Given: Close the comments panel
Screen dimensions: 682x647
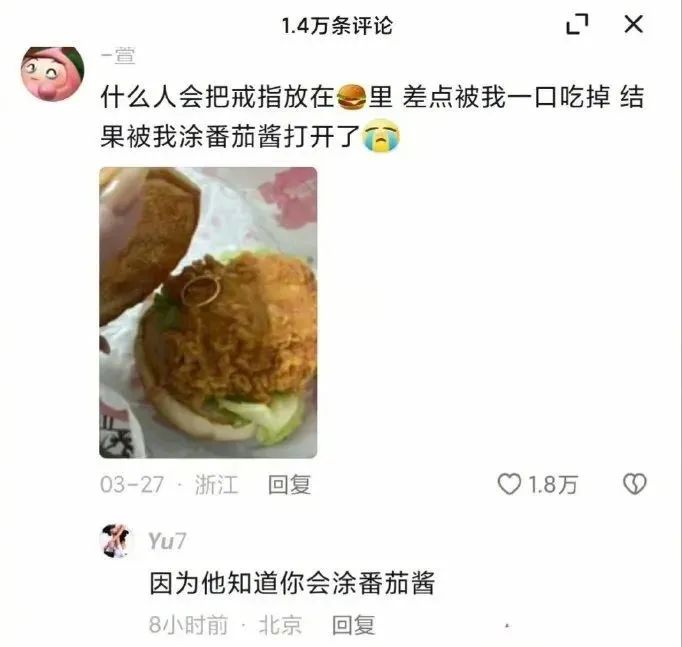Looking at the screenshot, I should tap(633, 25).
